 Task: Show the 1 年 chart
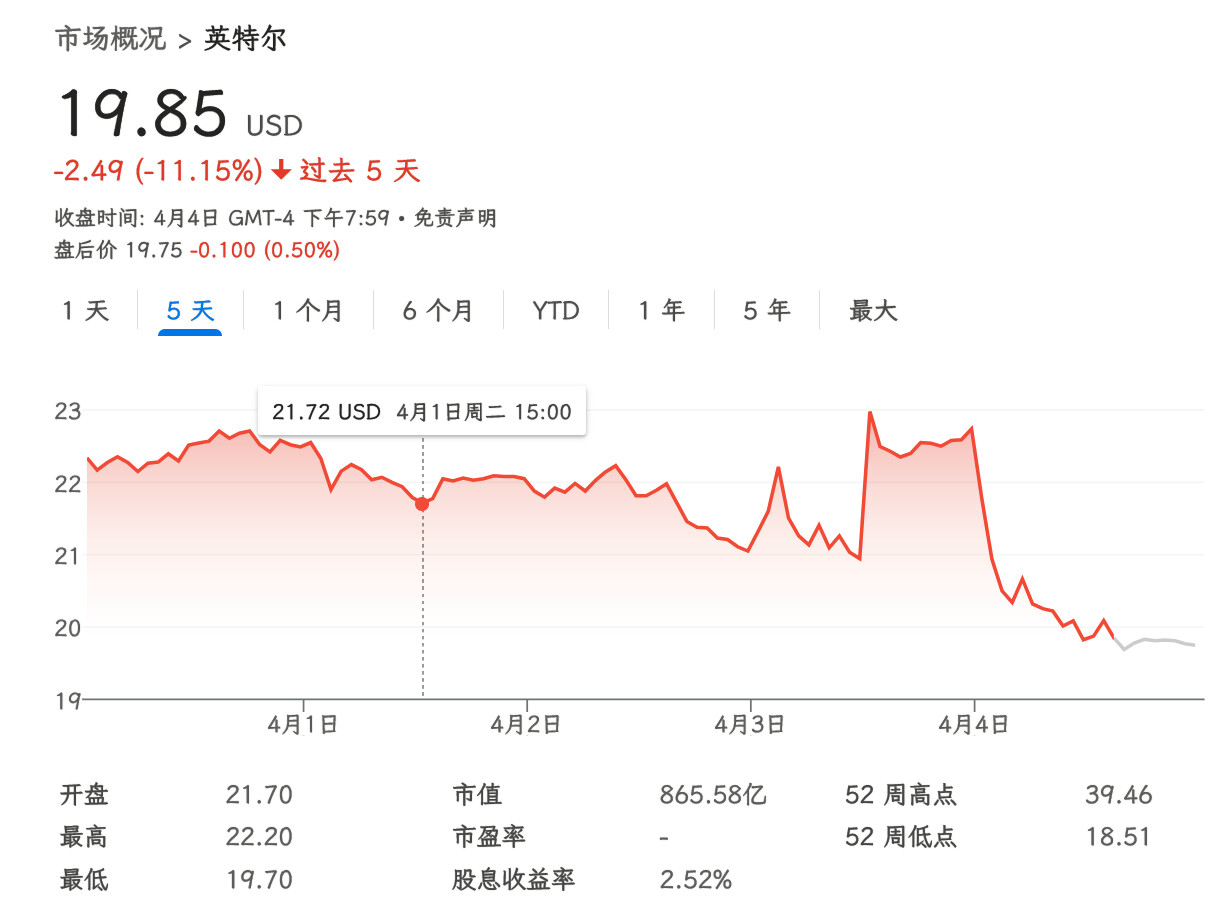coord(662,311)
